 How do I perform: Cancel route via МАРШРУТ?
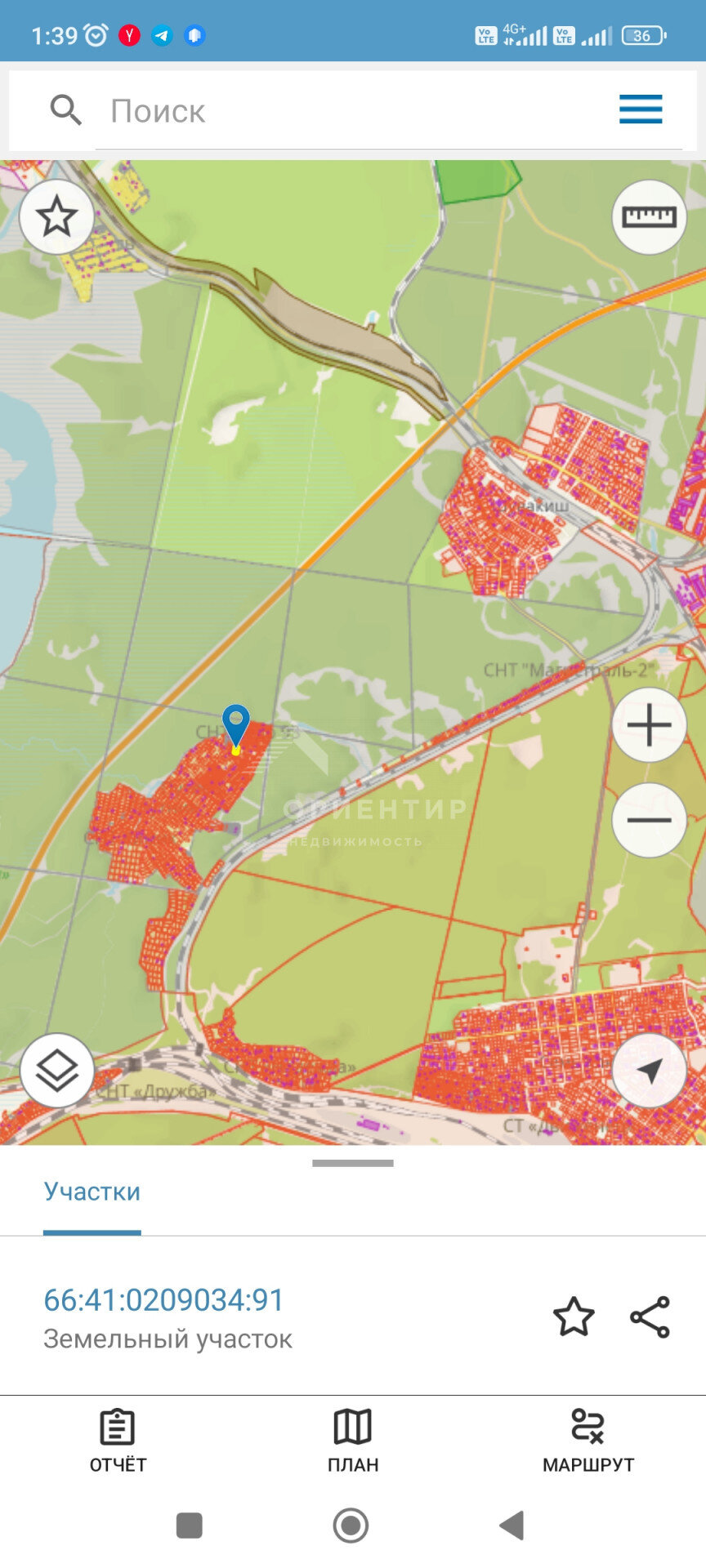pyautogui.click(x=588, y=1441)
